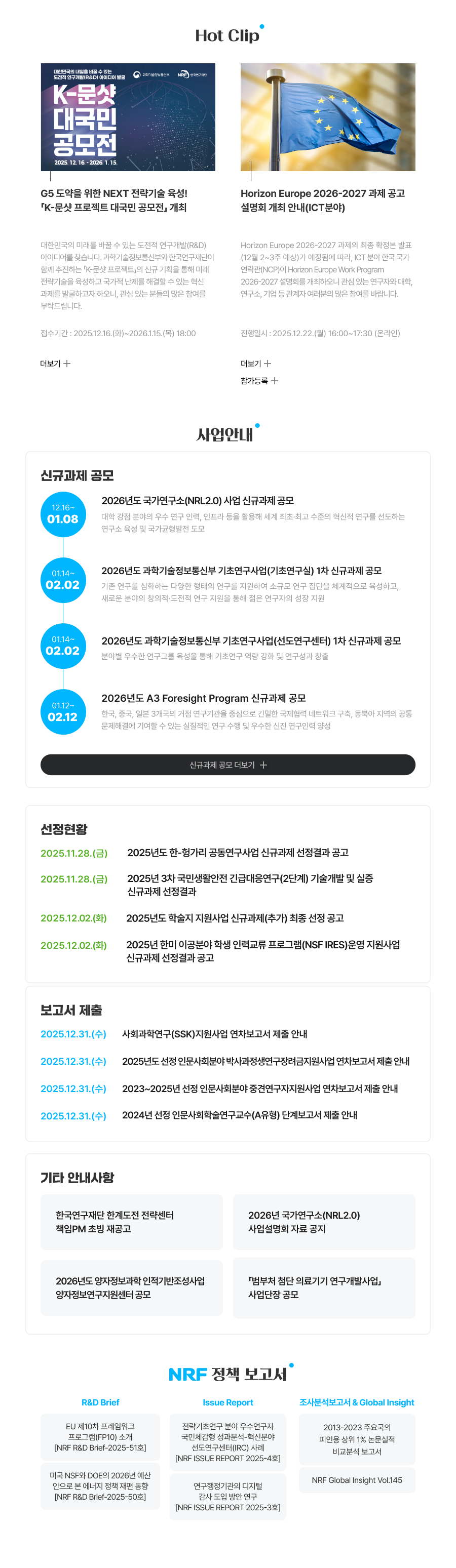This screenshot has height=1568, width=456.
Task: Open 사회과학연구(SSK)지원사업 연차보고서 제출 안내
Action: [214, 1033]
